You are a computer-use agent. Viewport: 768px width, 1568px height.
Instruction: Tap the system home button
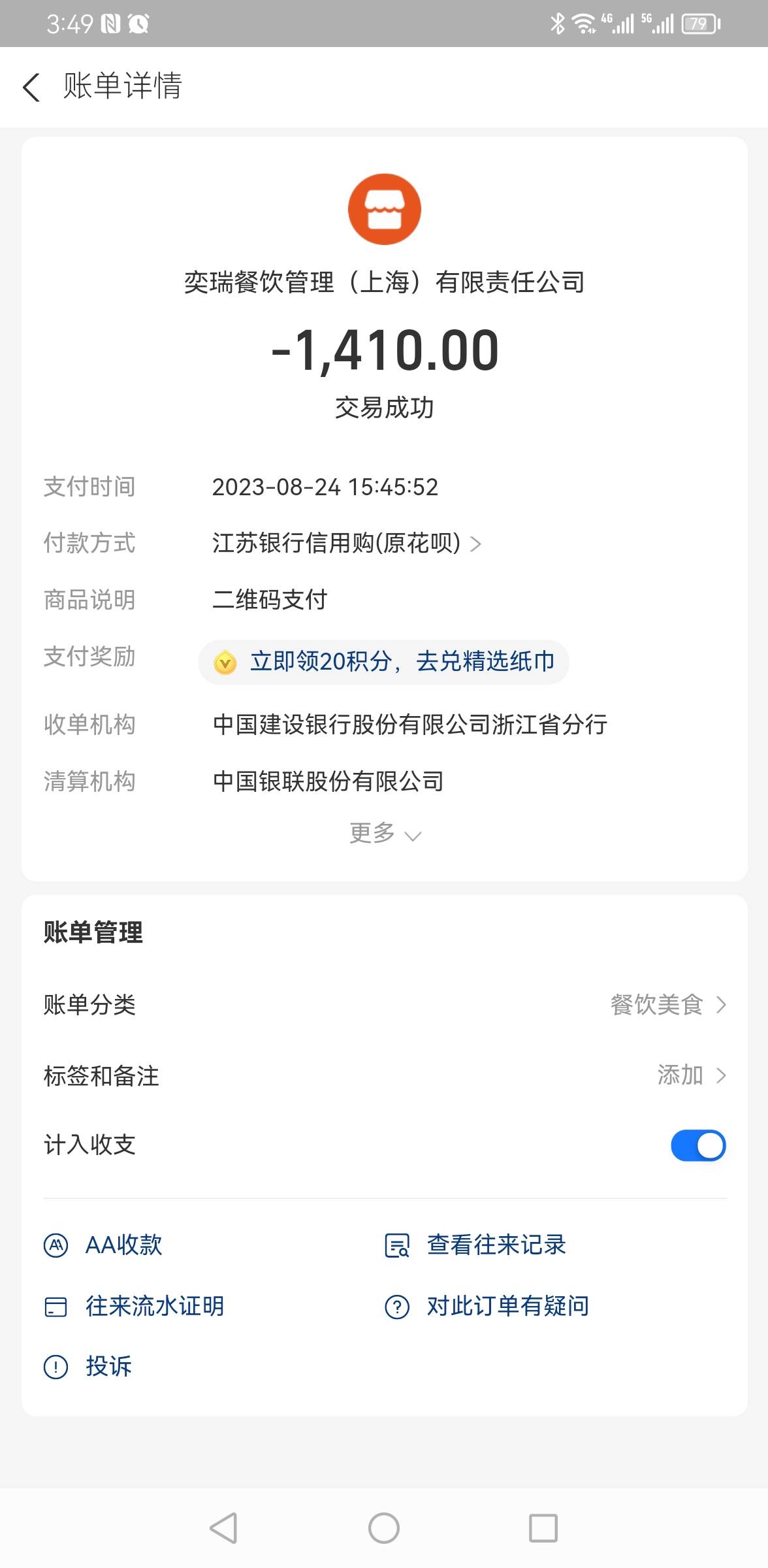[384, 1528]
